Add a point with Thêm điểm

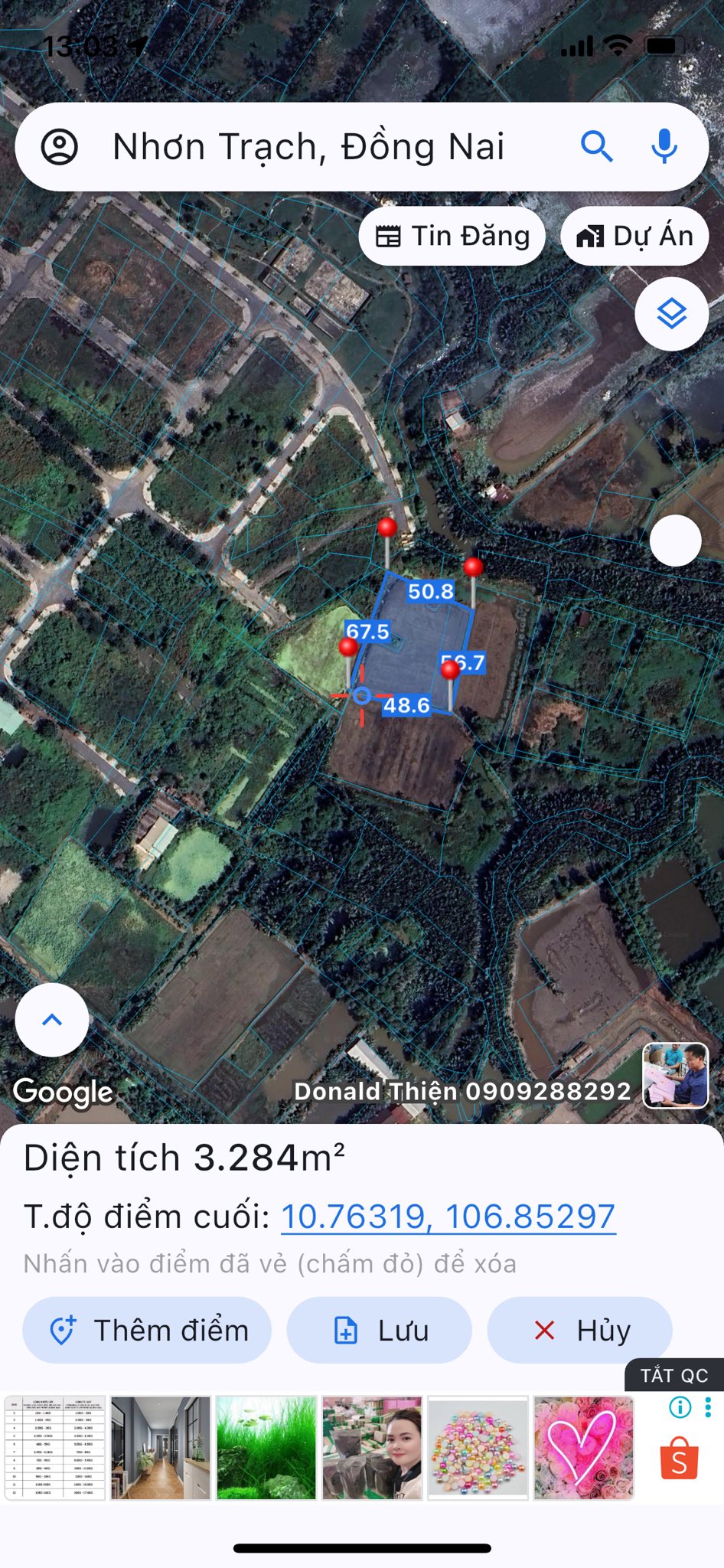pyautogui.click(x=147, y=1330)
